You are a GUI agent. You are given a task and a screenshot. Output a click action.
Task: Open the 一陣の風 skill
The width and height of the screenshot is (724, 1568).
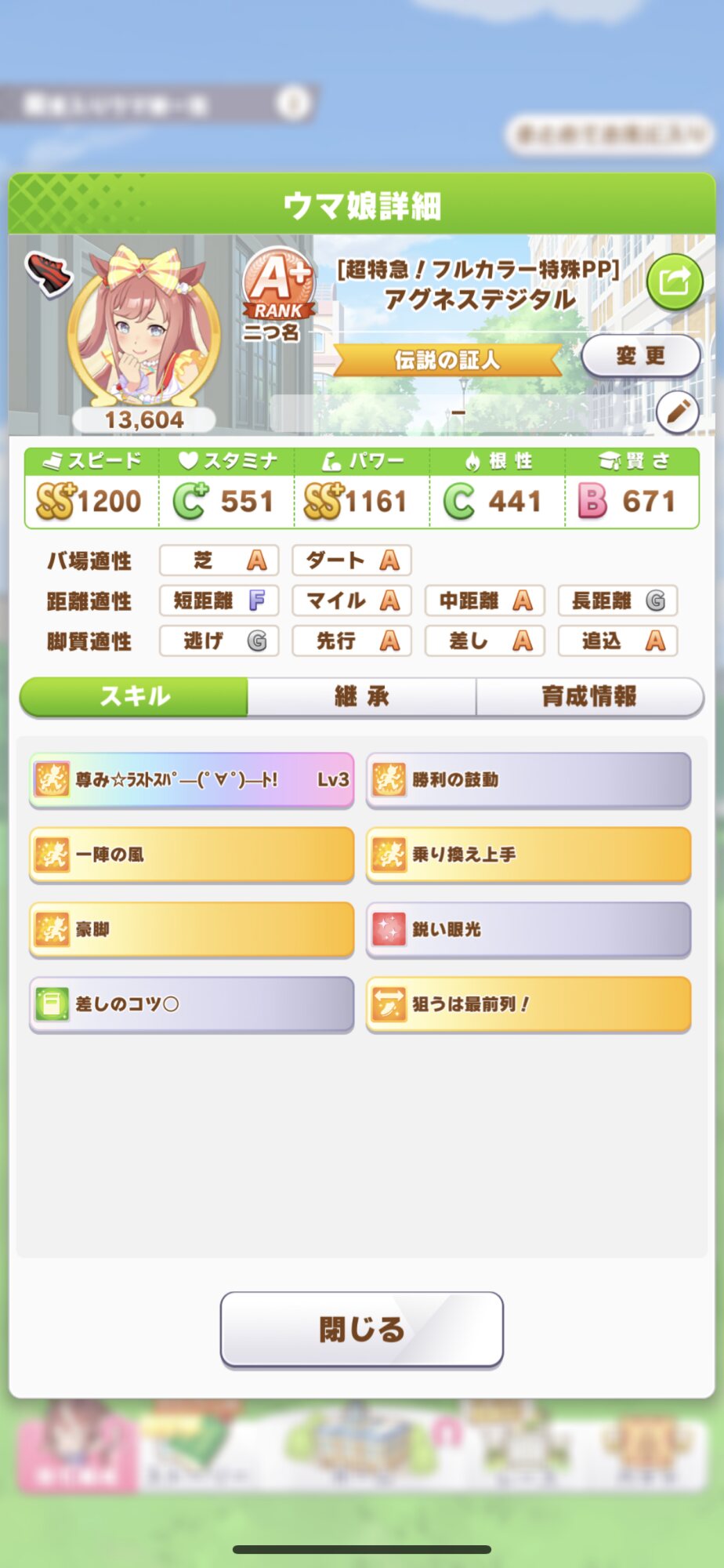[x=191, y=855]
